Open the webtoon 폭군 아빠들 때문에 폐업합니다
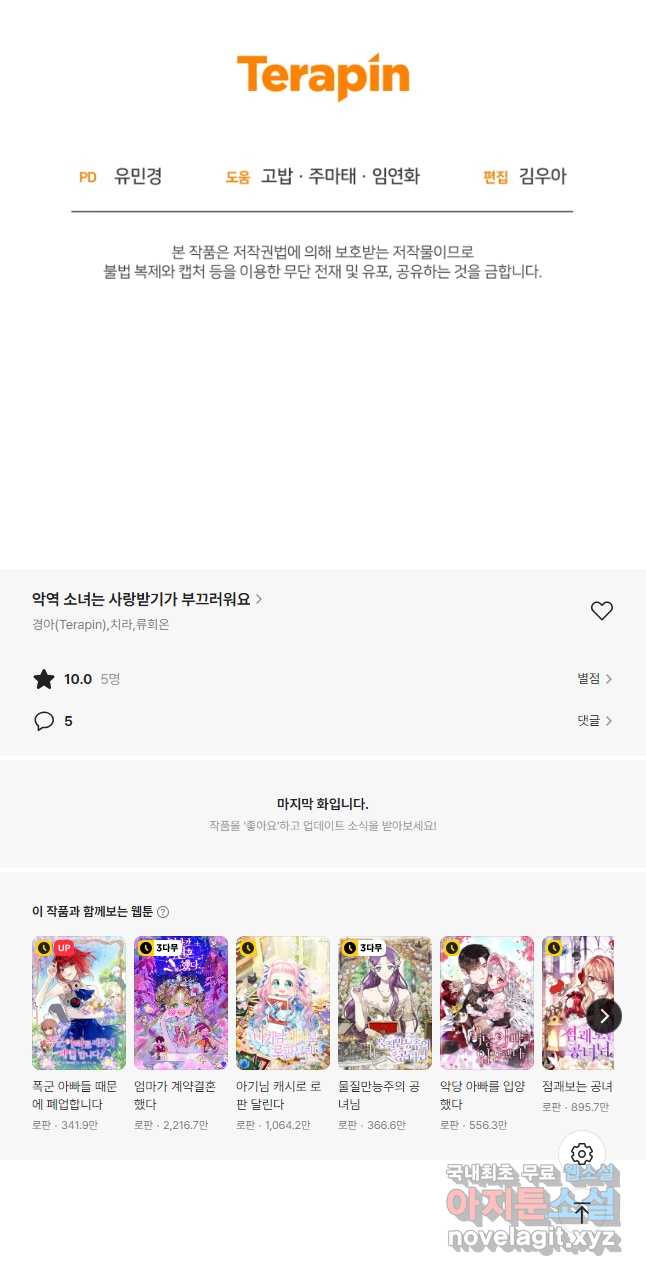 pyautogui.click(x=79, y=1003)
